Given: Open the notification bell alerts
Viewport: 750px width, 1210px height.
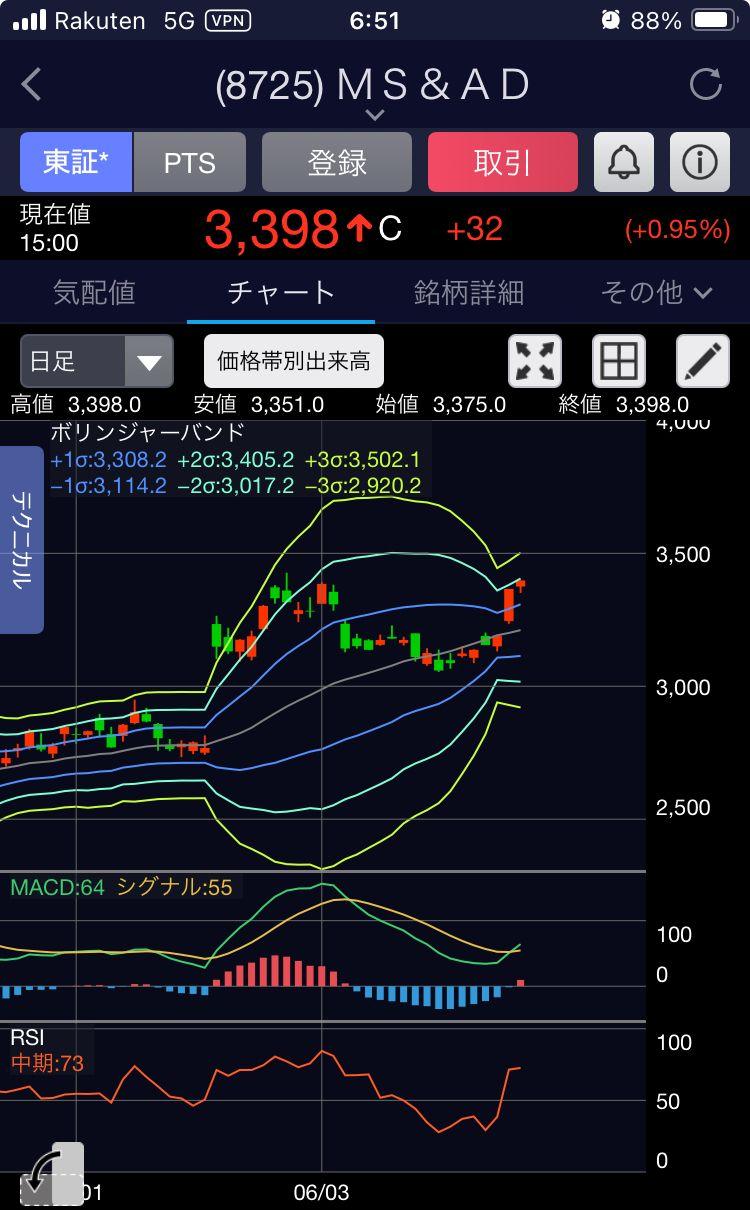Looking at the screenshot, I should pos(622,162).
